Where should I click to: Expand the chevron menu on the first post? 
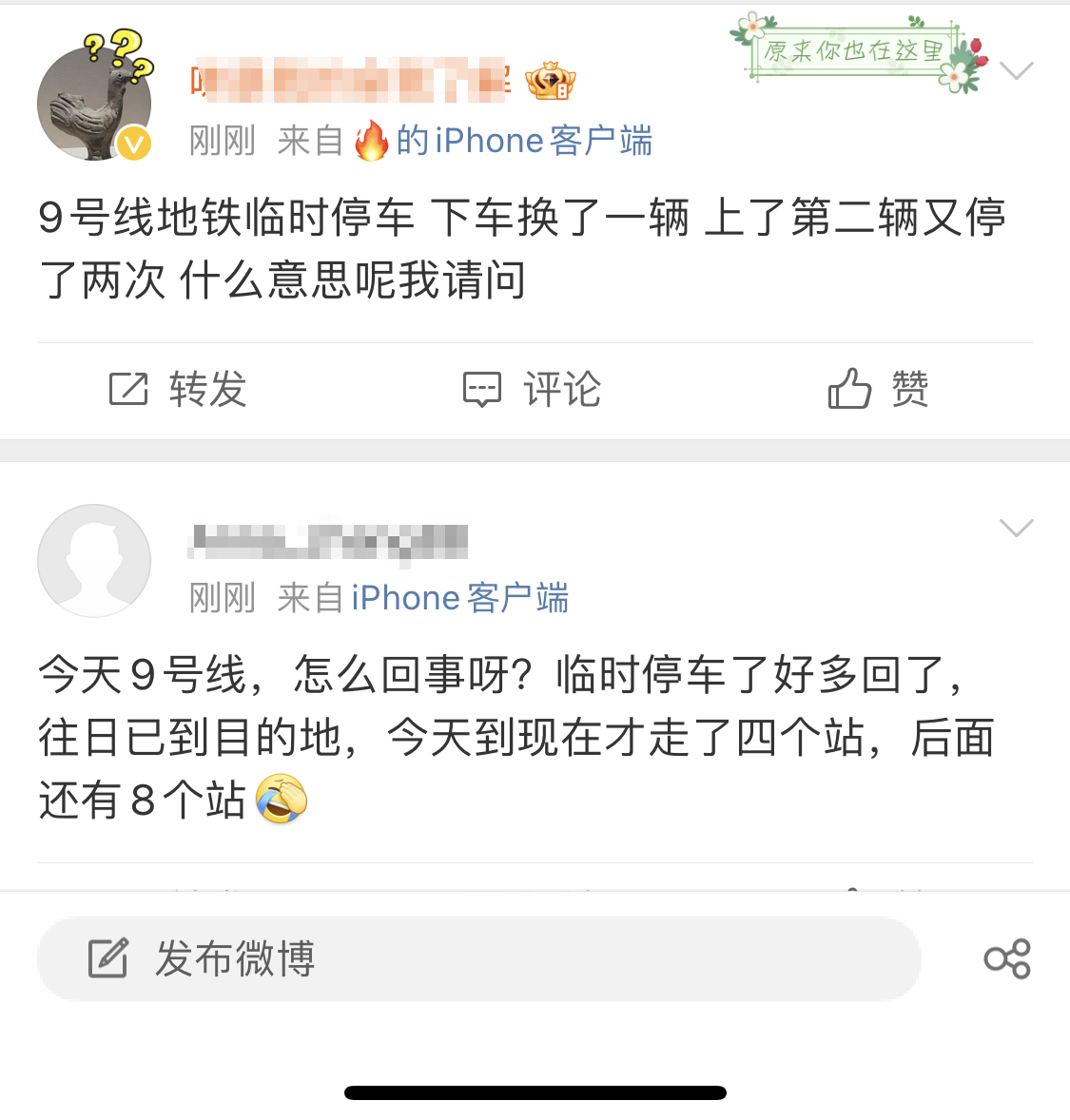point(1017,71)
